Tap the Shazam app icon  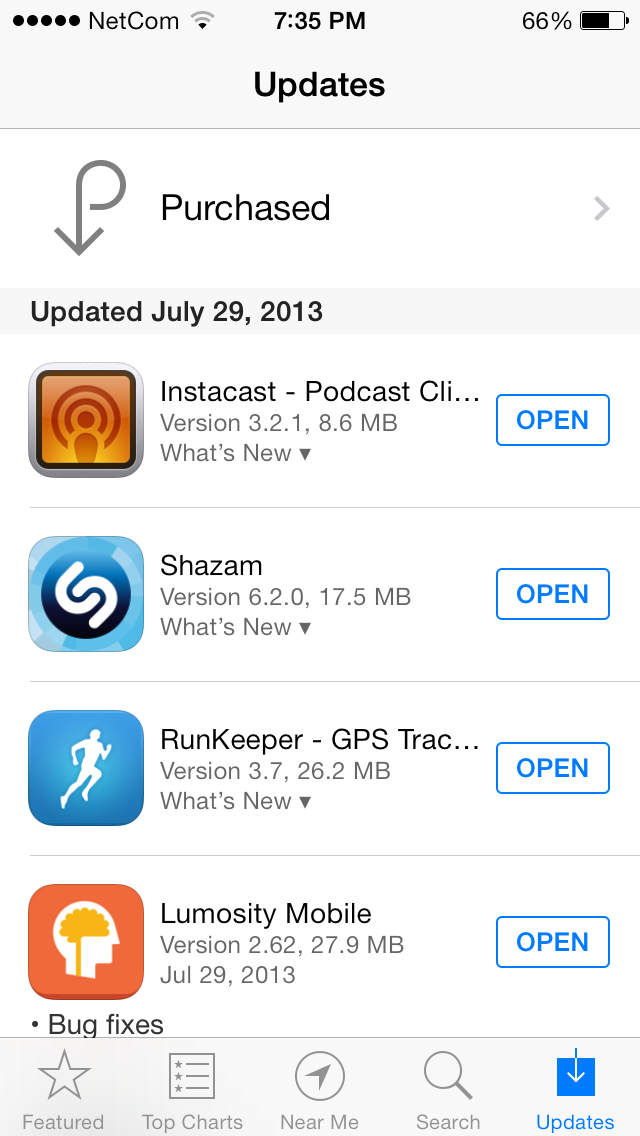(86, 594)
